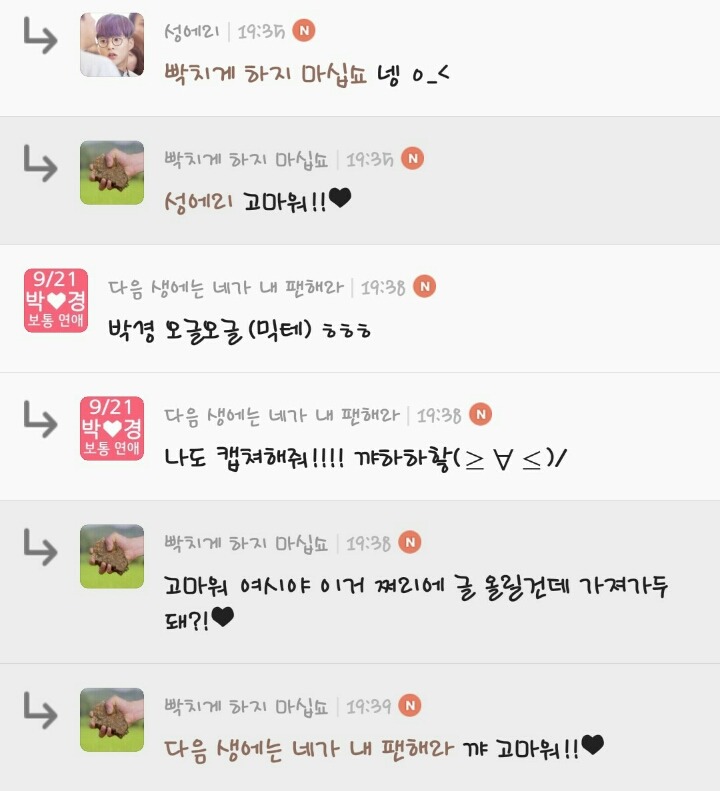
Task: Open avatar on the 박경 오글오글 comment
Action: pos(56,300)
